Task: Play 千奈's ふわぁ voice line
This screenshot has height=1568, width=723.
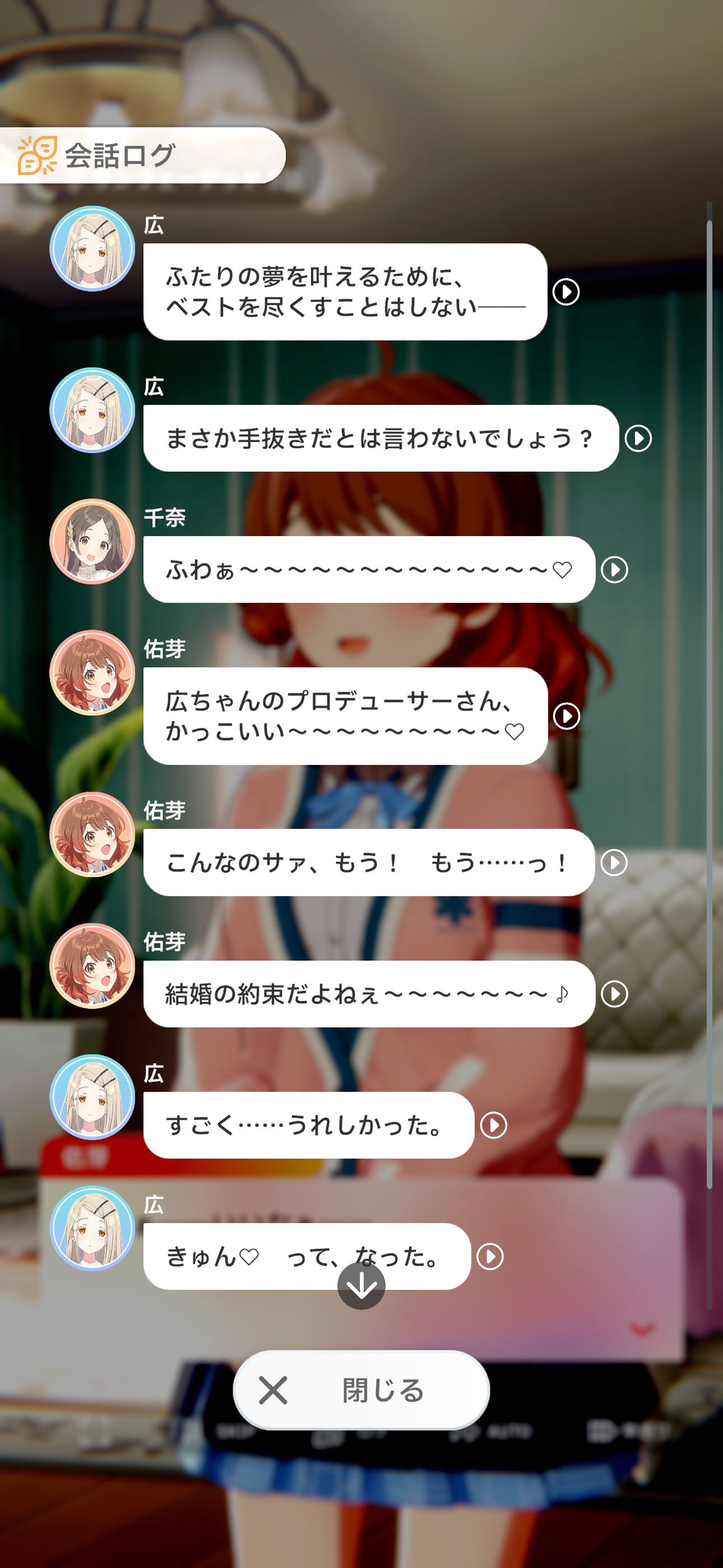Action: click(615, 570)
